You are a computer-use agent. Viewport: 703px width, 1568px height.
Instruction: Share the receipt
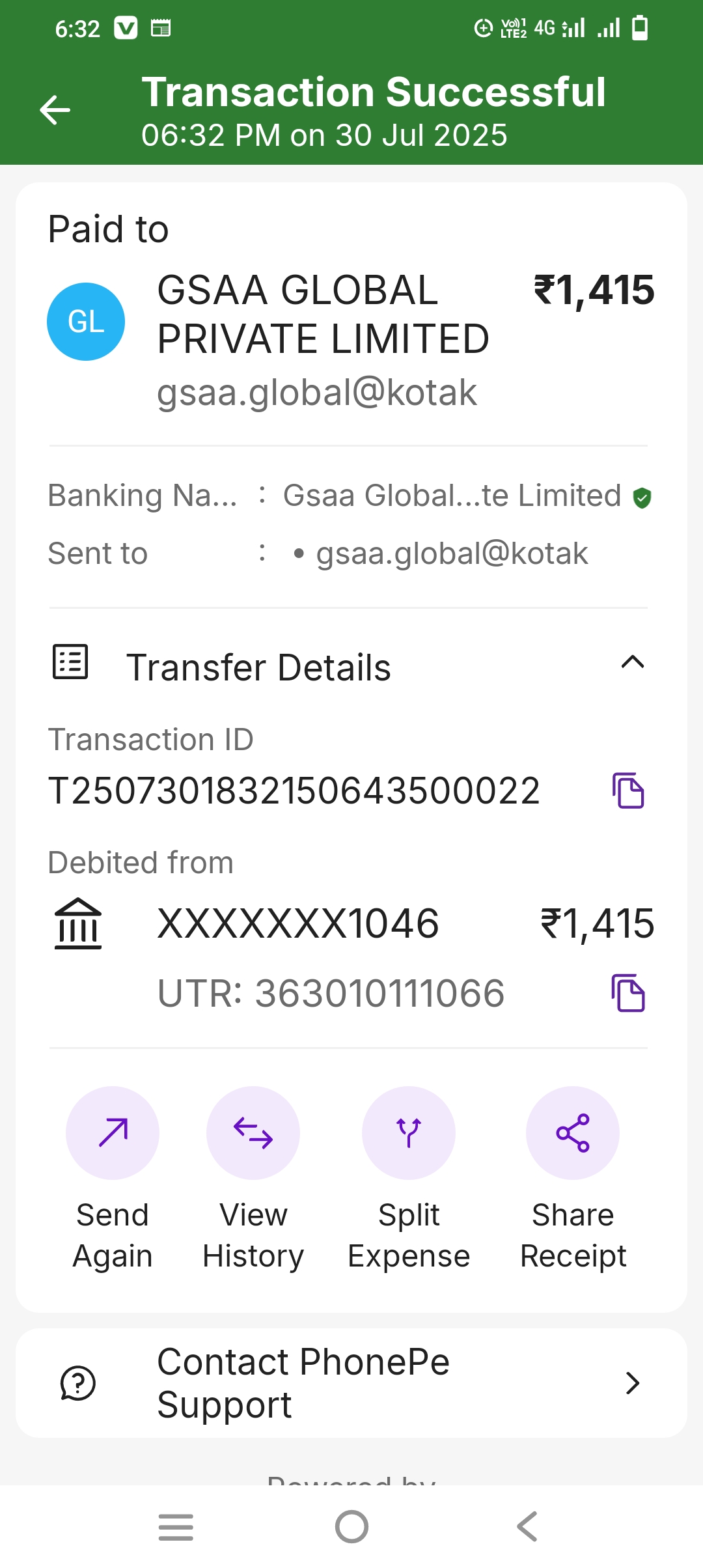coord(573,1133)
